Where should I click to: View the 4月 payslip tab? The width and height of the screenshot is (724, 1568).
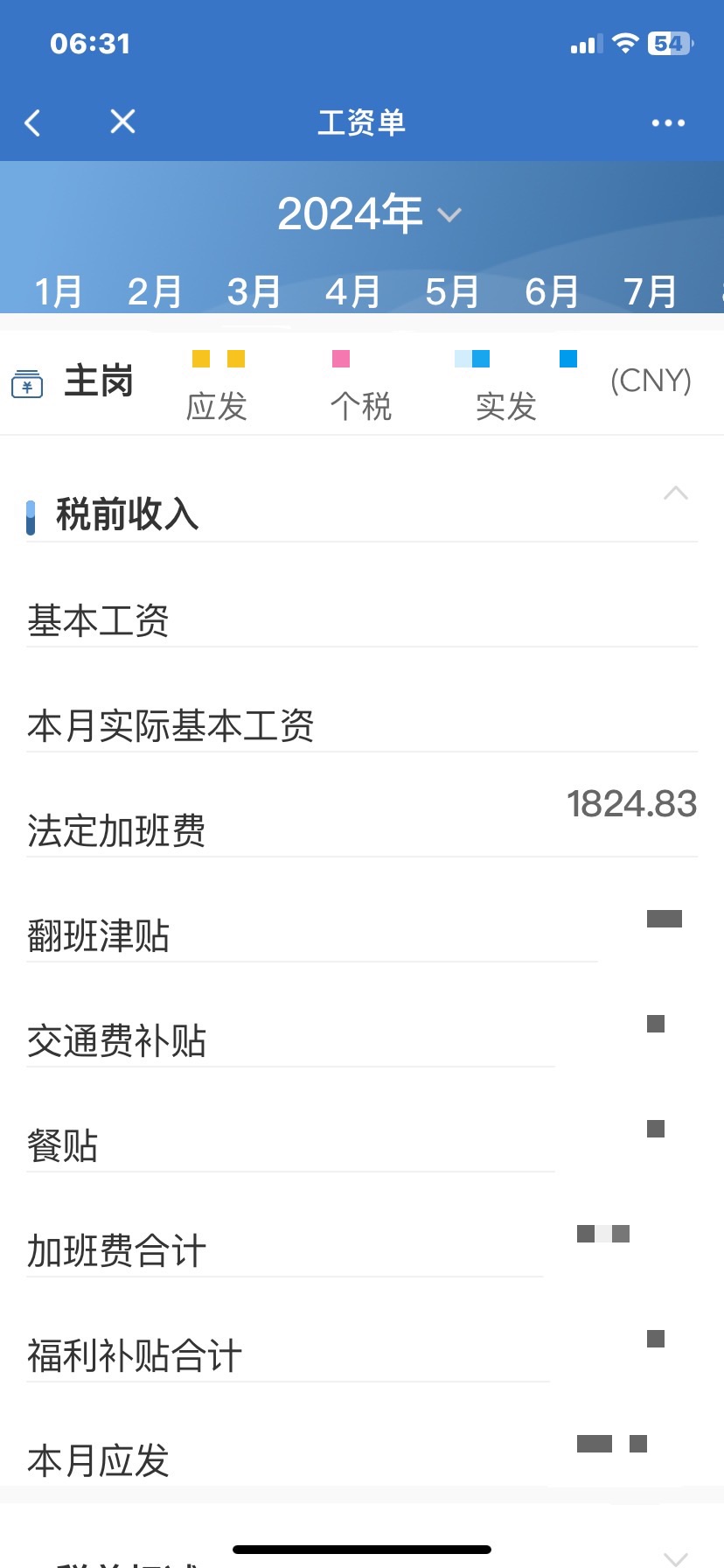pos(353,291)
